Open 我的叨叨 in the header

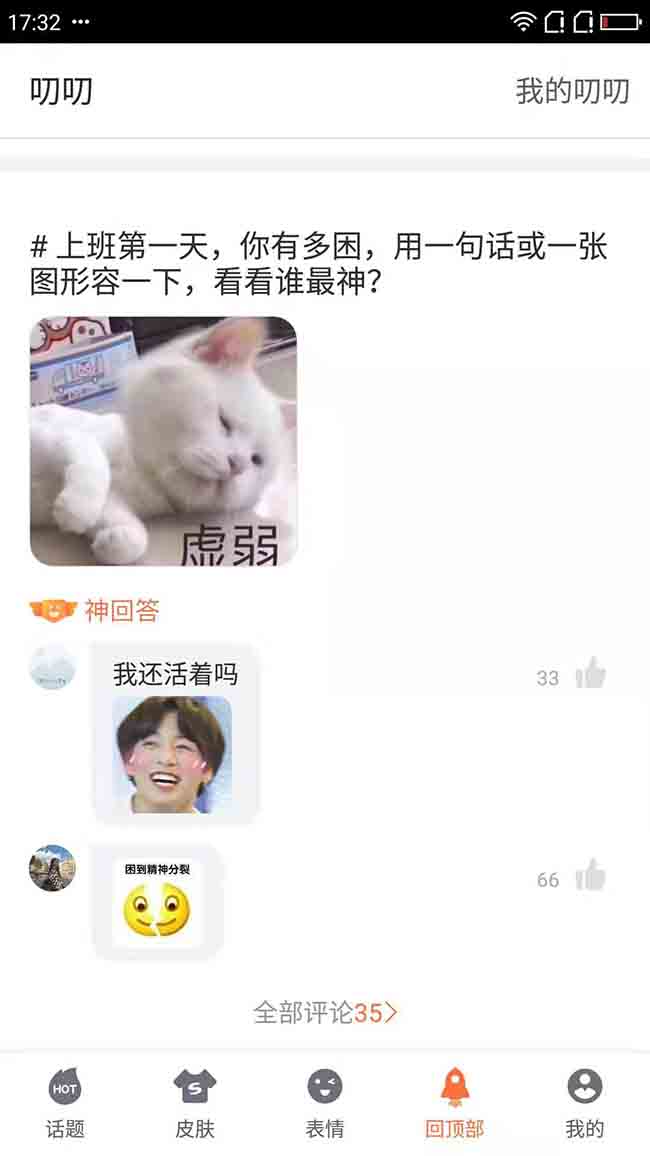pyautogui.click(x=572, y=91)
